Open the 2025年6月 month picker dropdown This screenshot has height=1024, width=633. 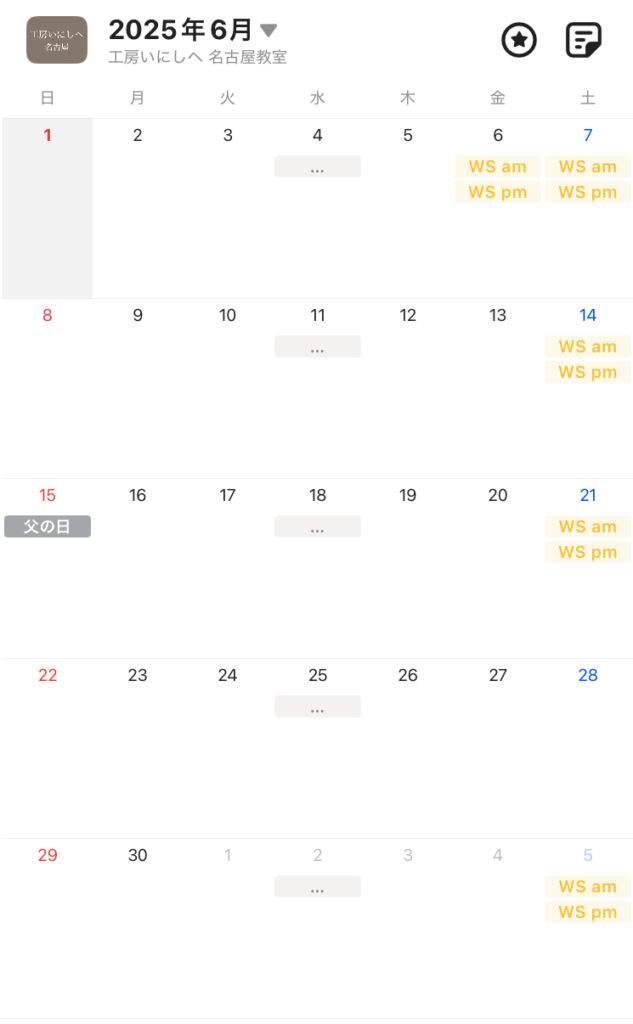(x=193, y=30)
